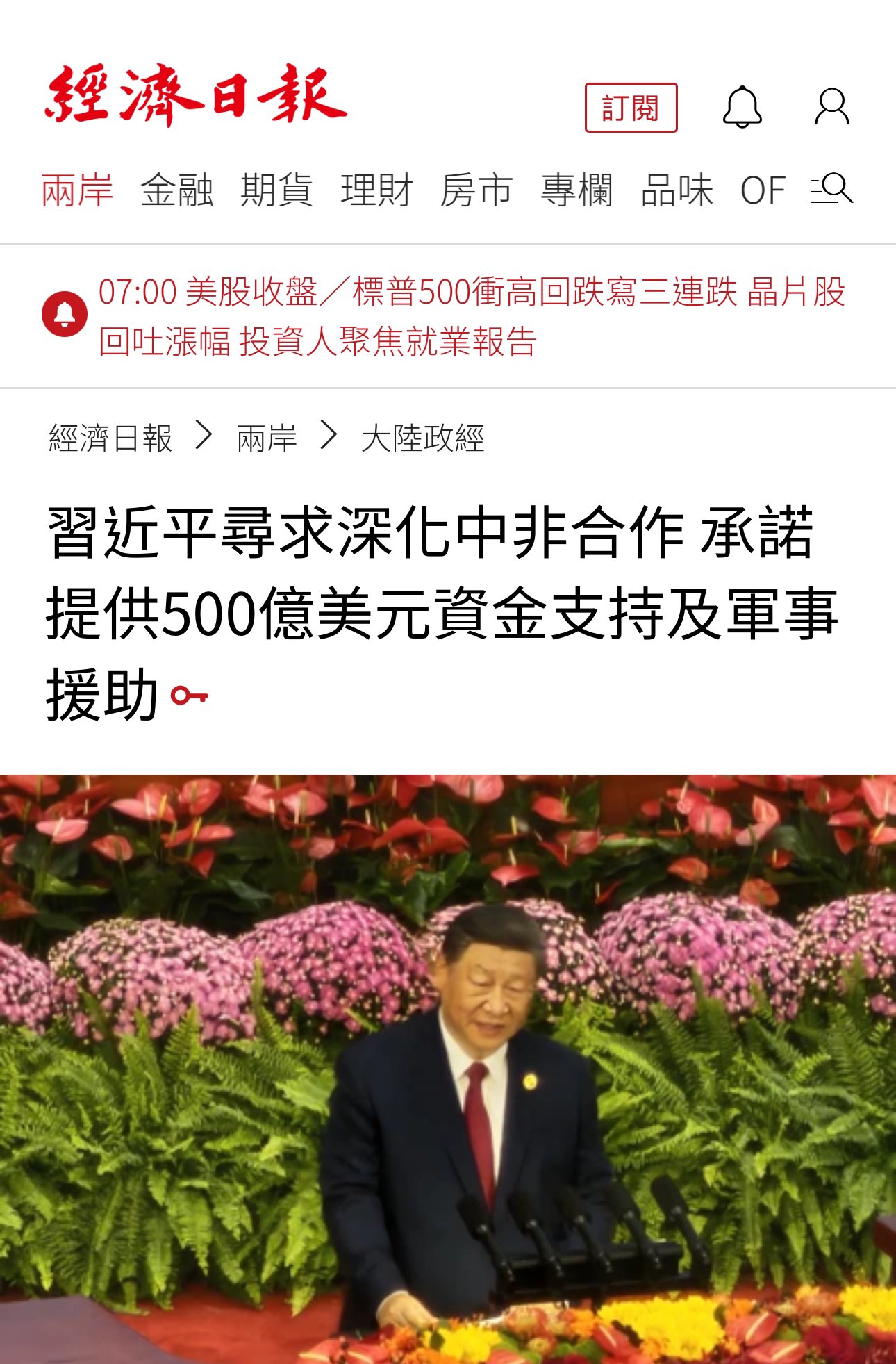
Task: Switch to the 理財 tab
Action: (376, 190)
